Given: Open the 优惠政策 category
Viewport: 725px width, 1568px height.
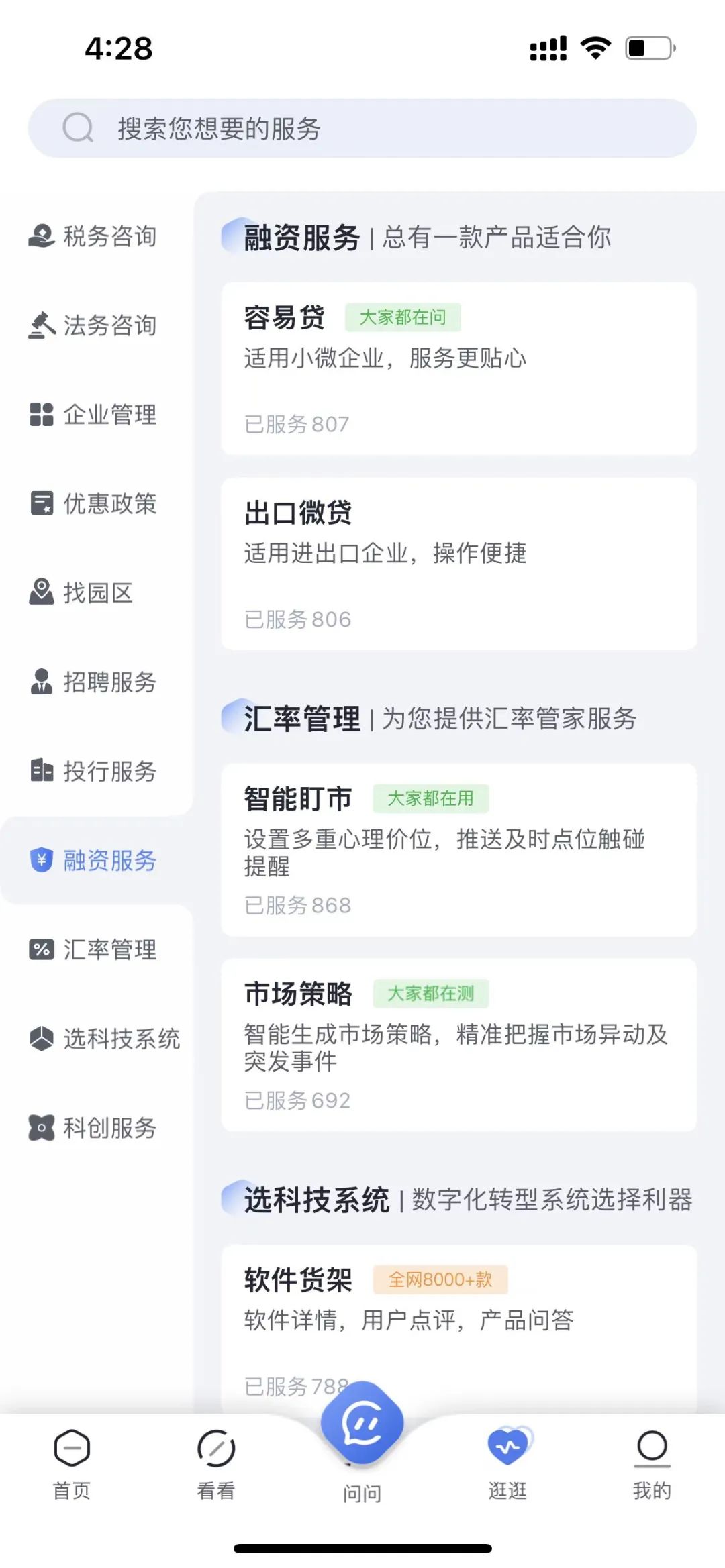Looking at the screenshot, I should (93, 504).
